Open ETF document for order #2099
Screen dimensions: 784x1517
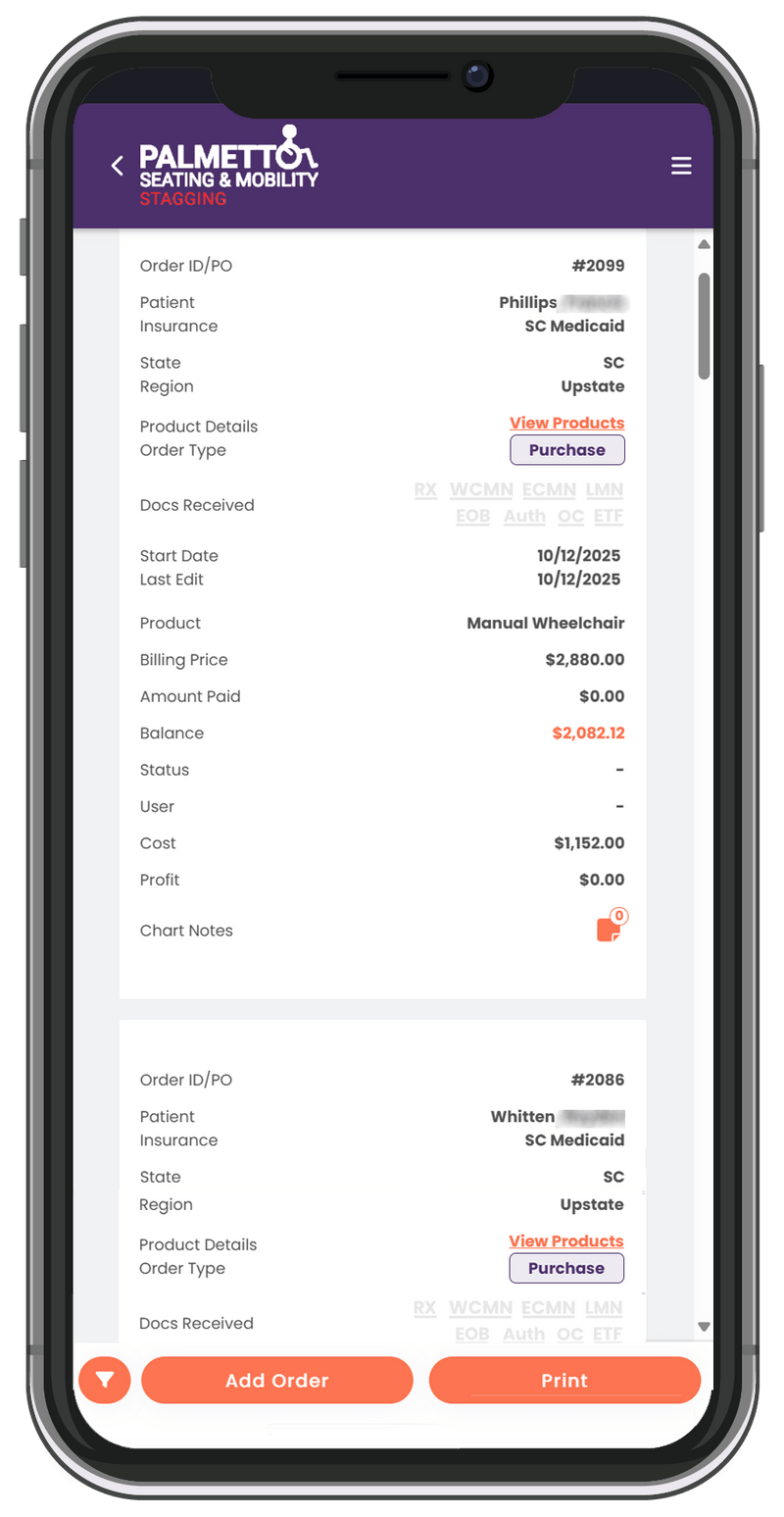point(608,516)
